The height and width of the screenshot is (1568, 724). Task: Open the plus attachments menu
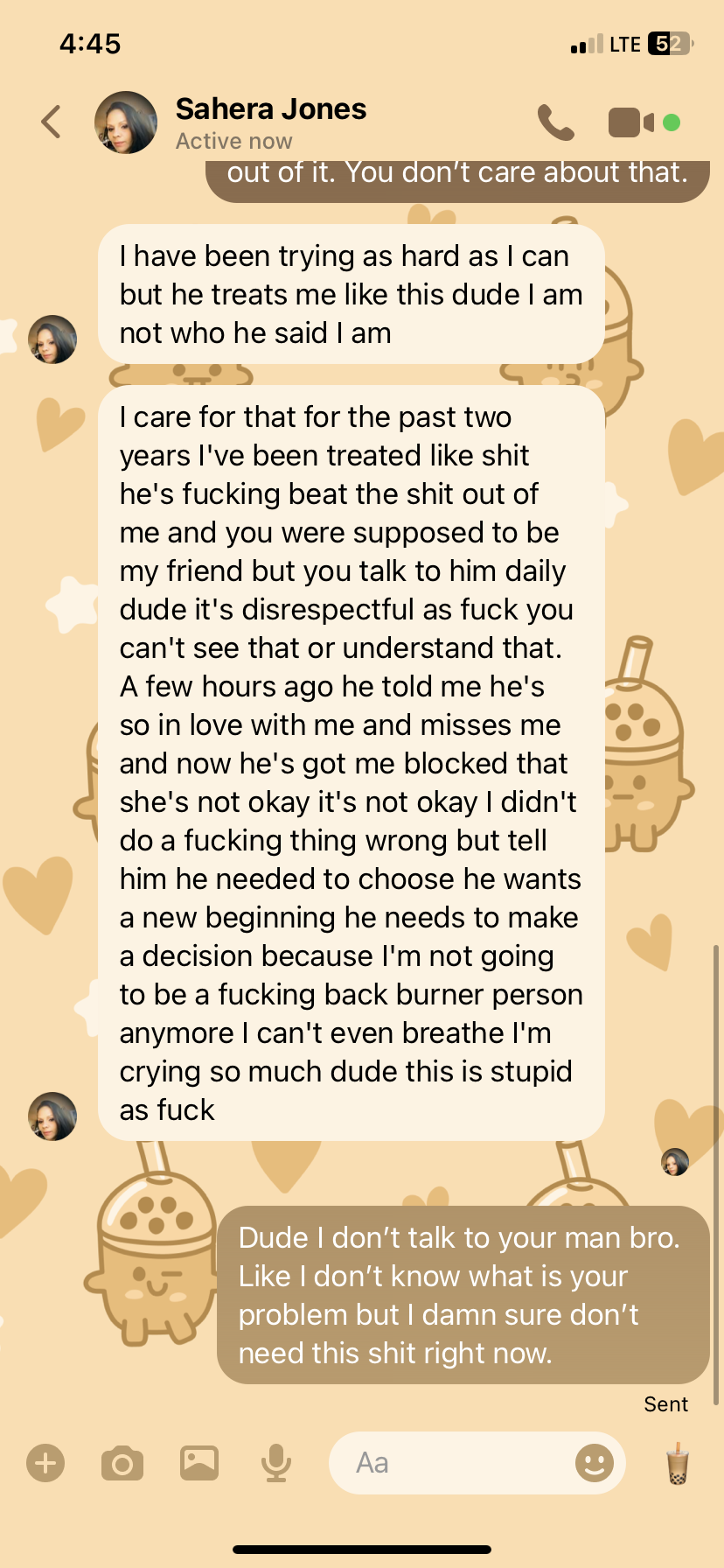pyautogui.click(x=45, y=1463)
